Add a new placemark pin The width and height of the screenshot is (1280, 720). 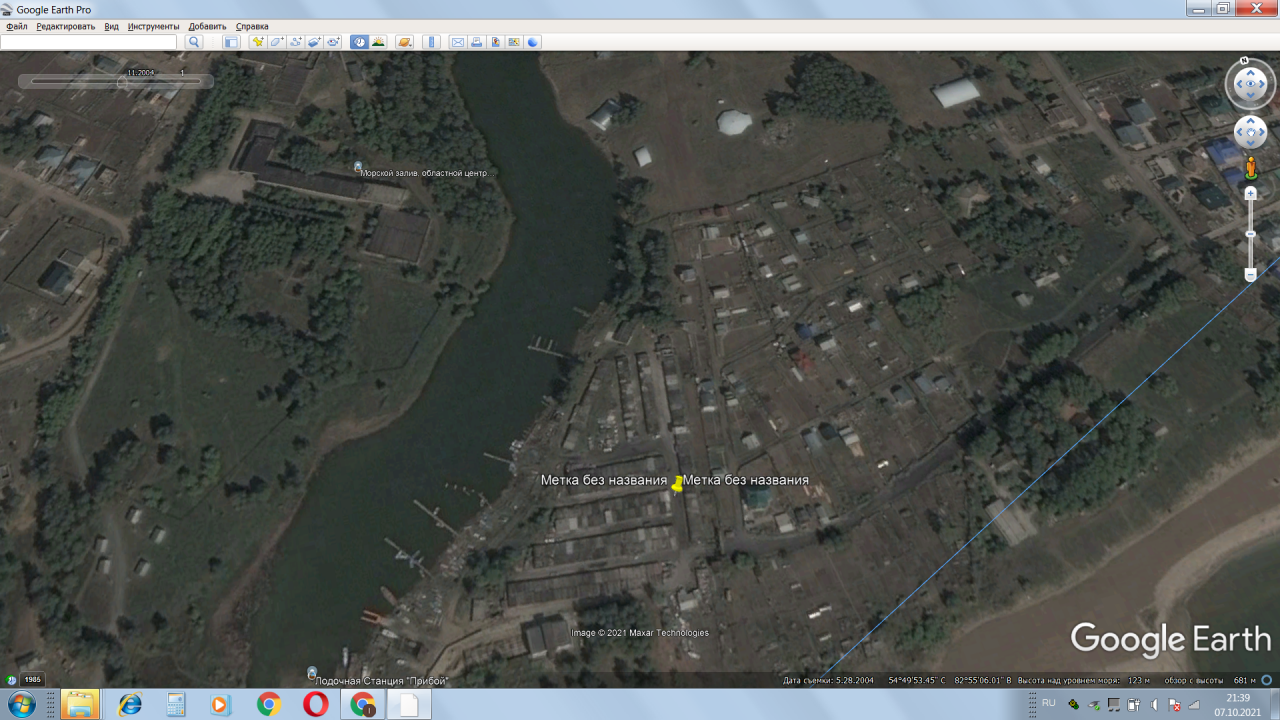click(x=258, y=42)
